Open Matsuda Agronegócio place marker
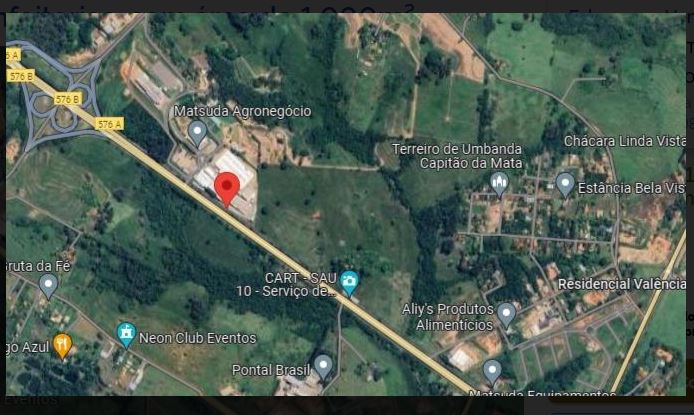 [197, 131]
